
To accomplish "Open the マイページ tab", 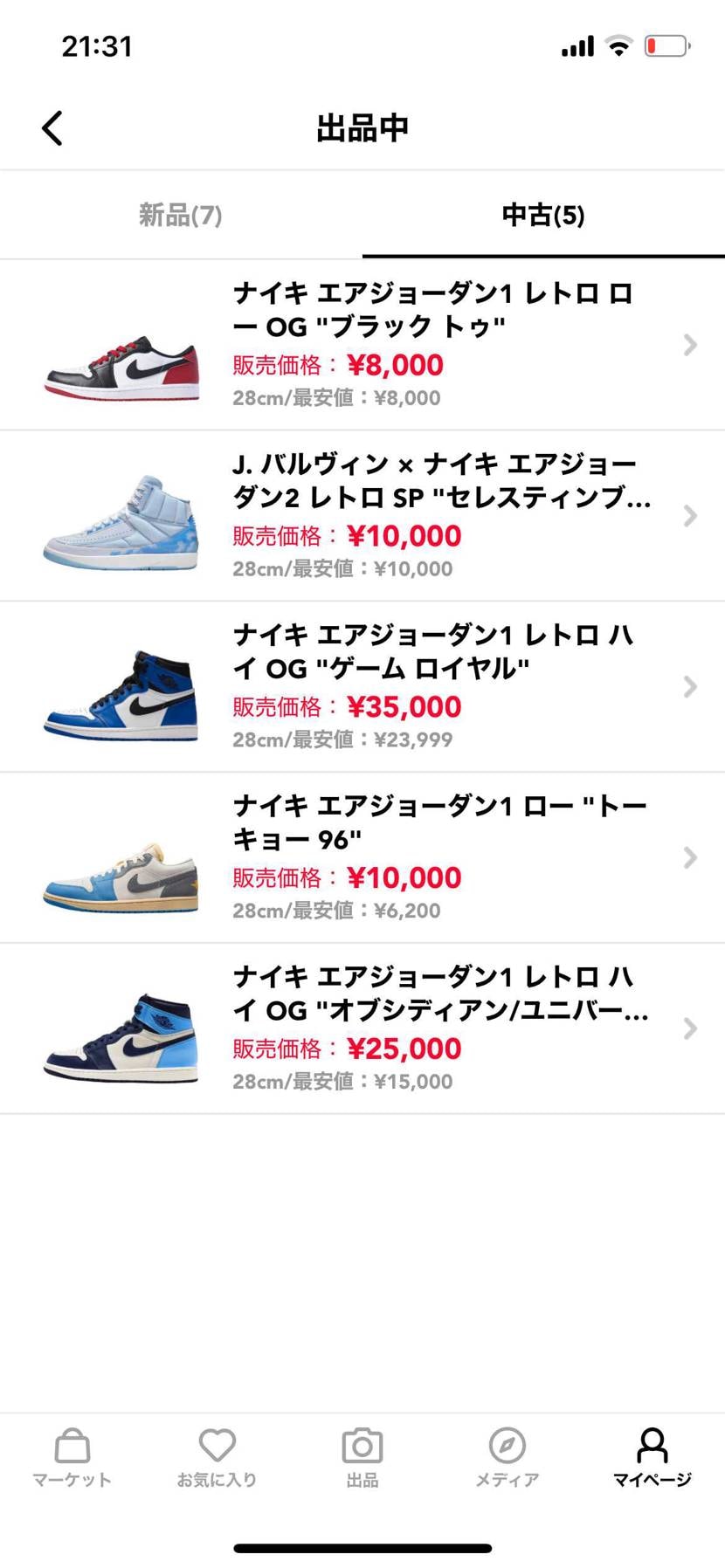I will click(652, 1457).
